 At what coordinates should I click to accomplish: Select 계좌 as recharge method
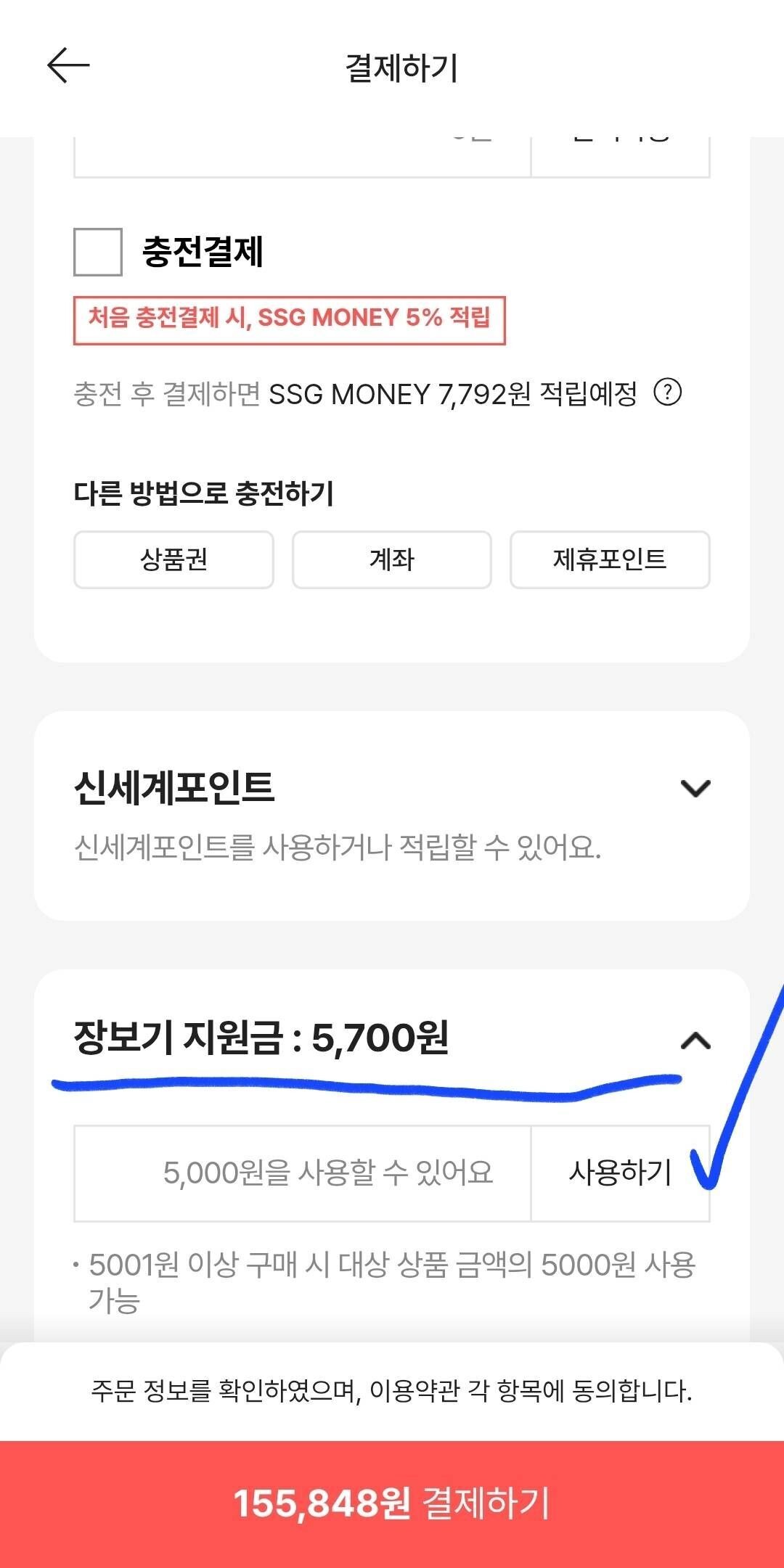[391, 559]
